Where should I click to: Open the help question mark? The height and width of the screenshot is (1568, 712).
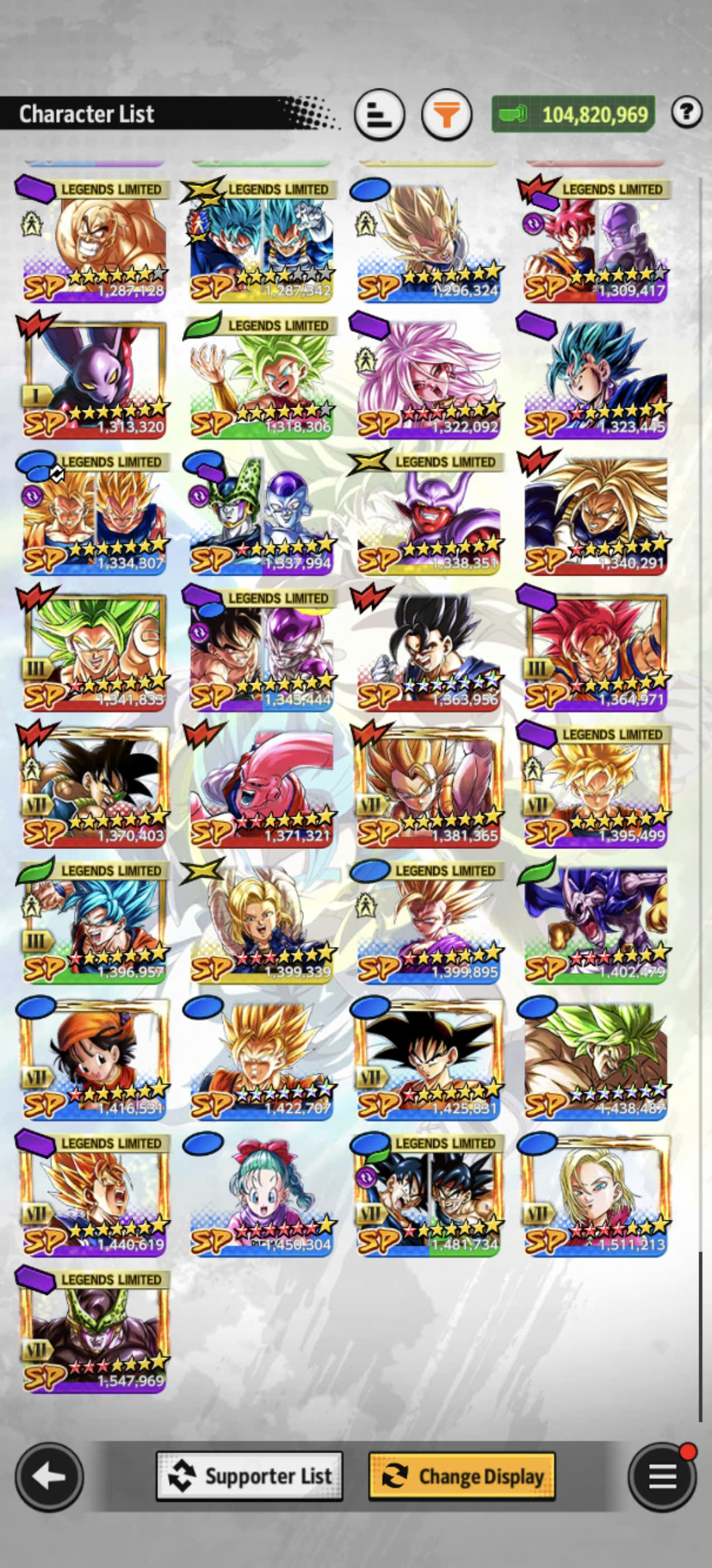687,112
